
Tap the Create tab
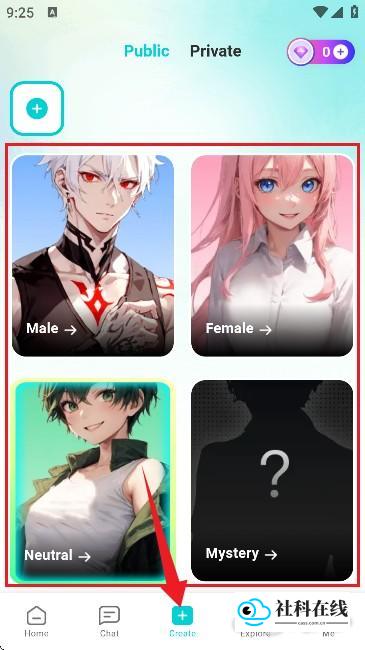pyautogui.click(x=182, y=621)
